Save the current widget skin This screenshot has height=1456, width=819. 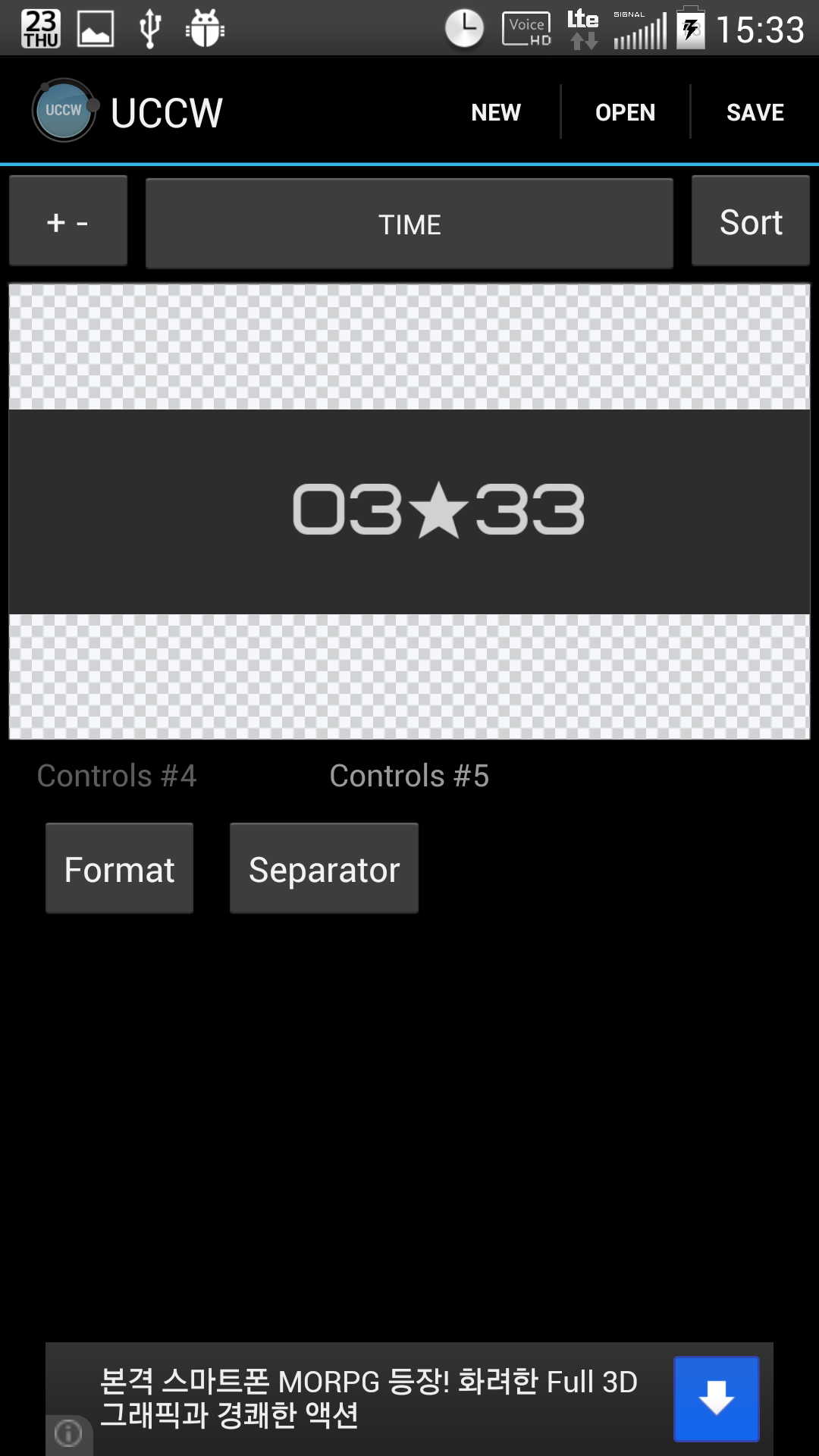[x=755, y=112]
